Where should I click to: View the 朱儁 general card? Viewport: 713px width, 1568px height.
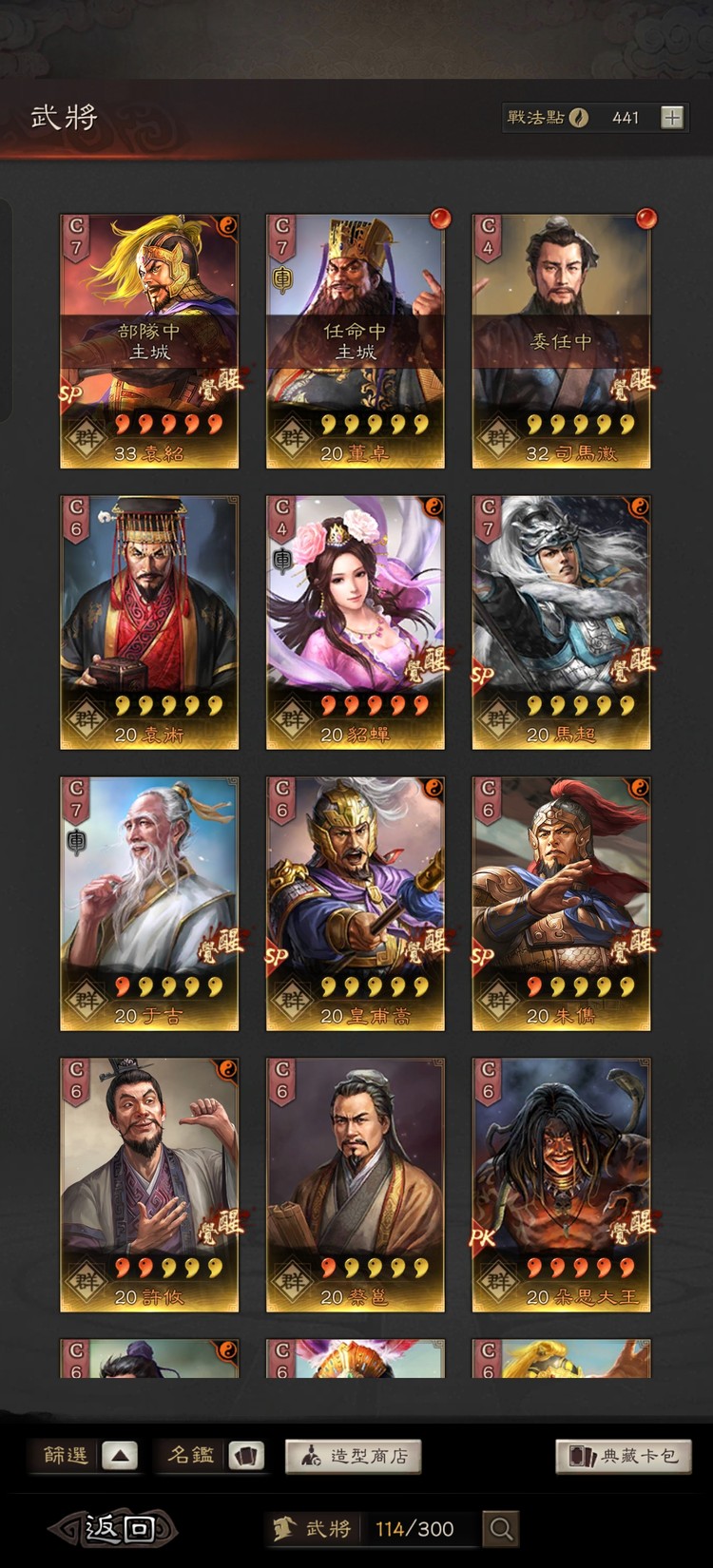point(561,903)
